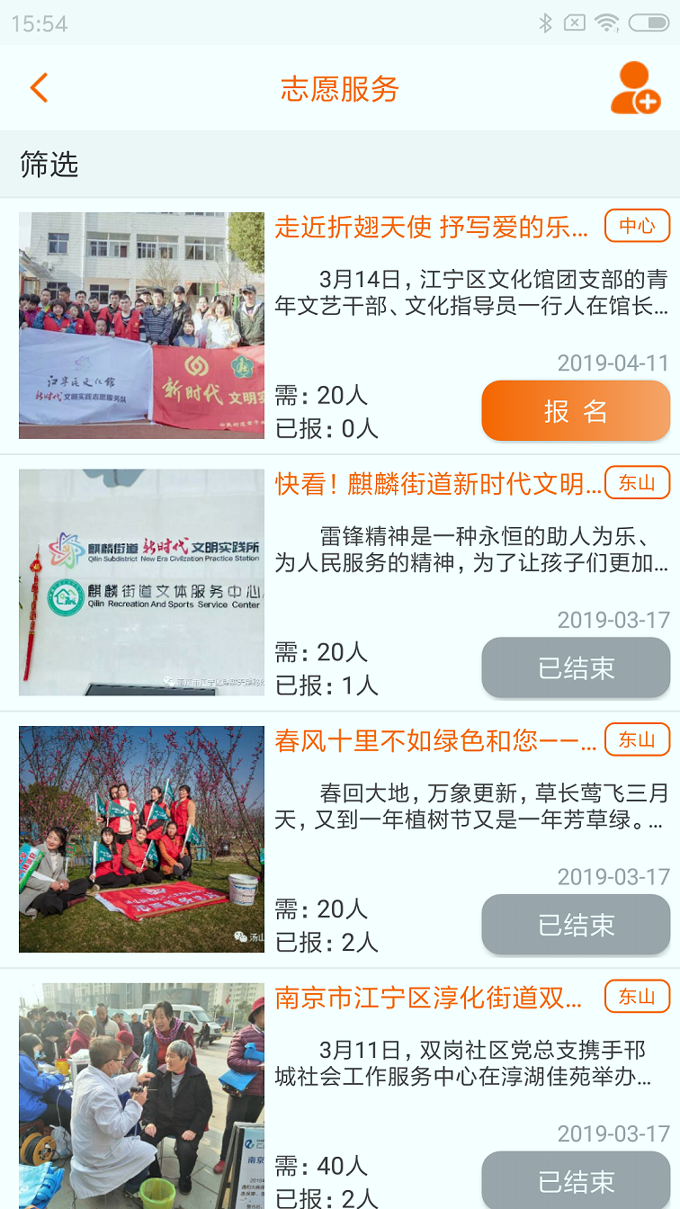Tap the add volunteer person icon
This screenshot has width=680, height=1209.
635,88
